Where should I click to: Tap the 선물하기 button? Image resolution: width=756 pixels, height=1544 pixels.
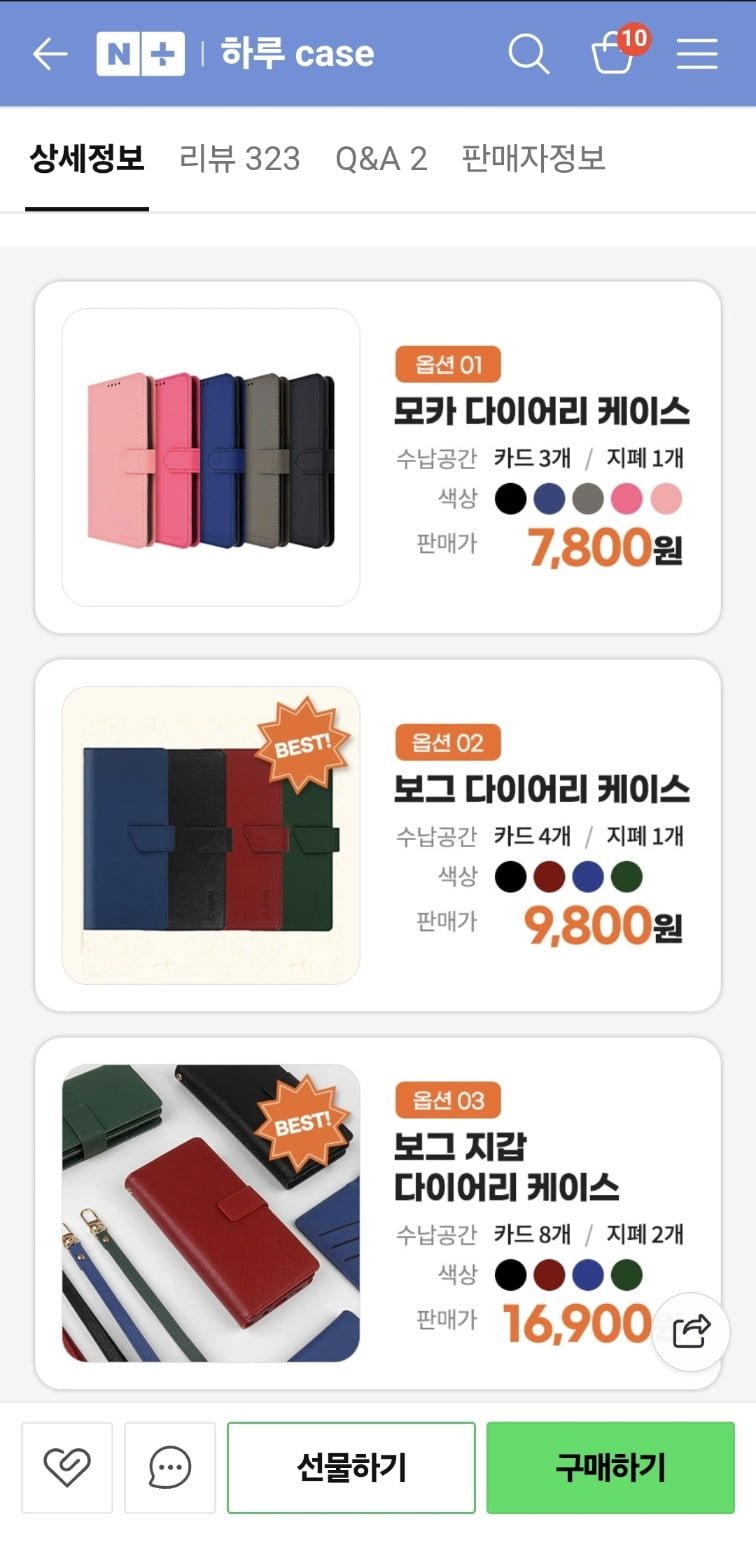click(x=351, y=1467)
